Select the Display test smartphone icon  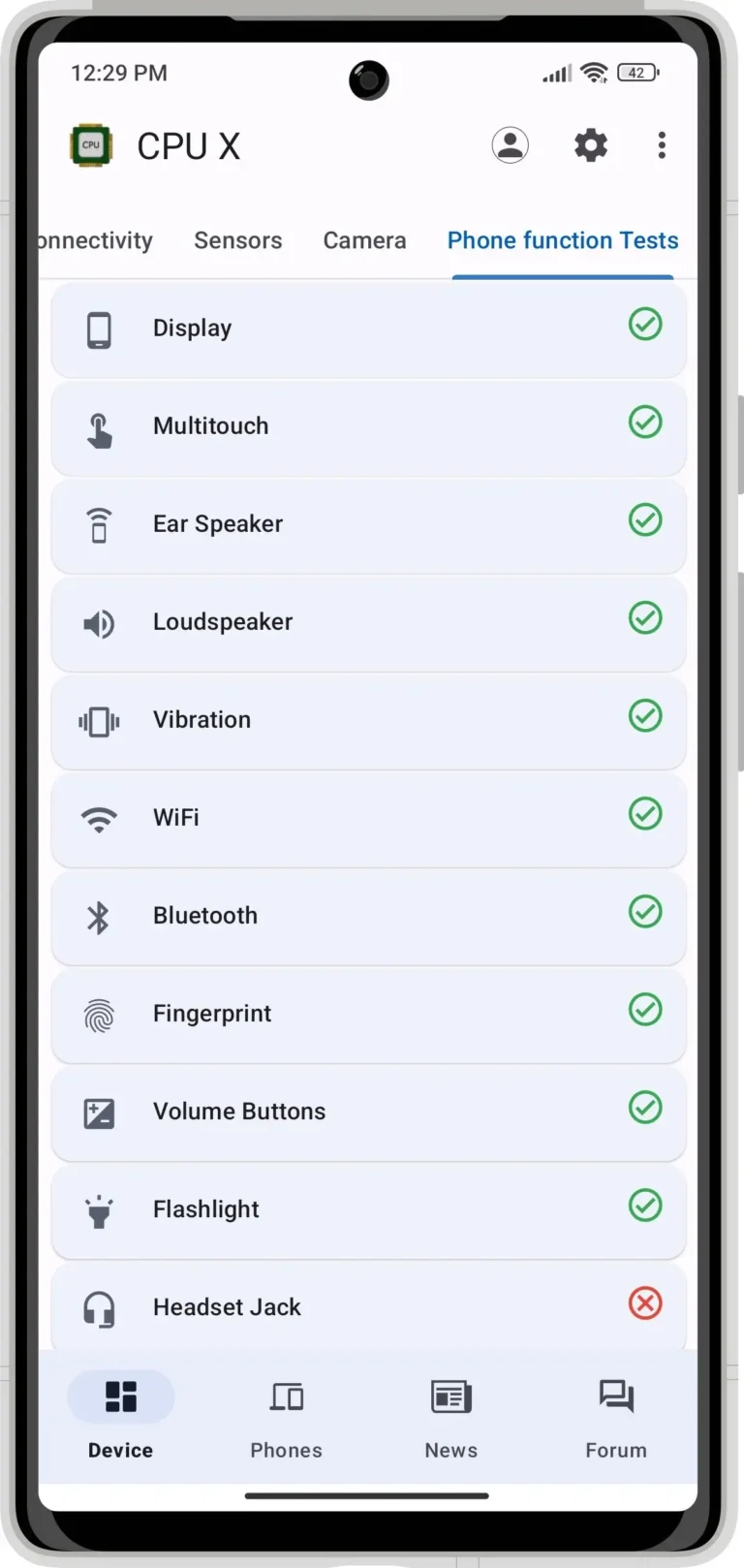tap(99, 329)
